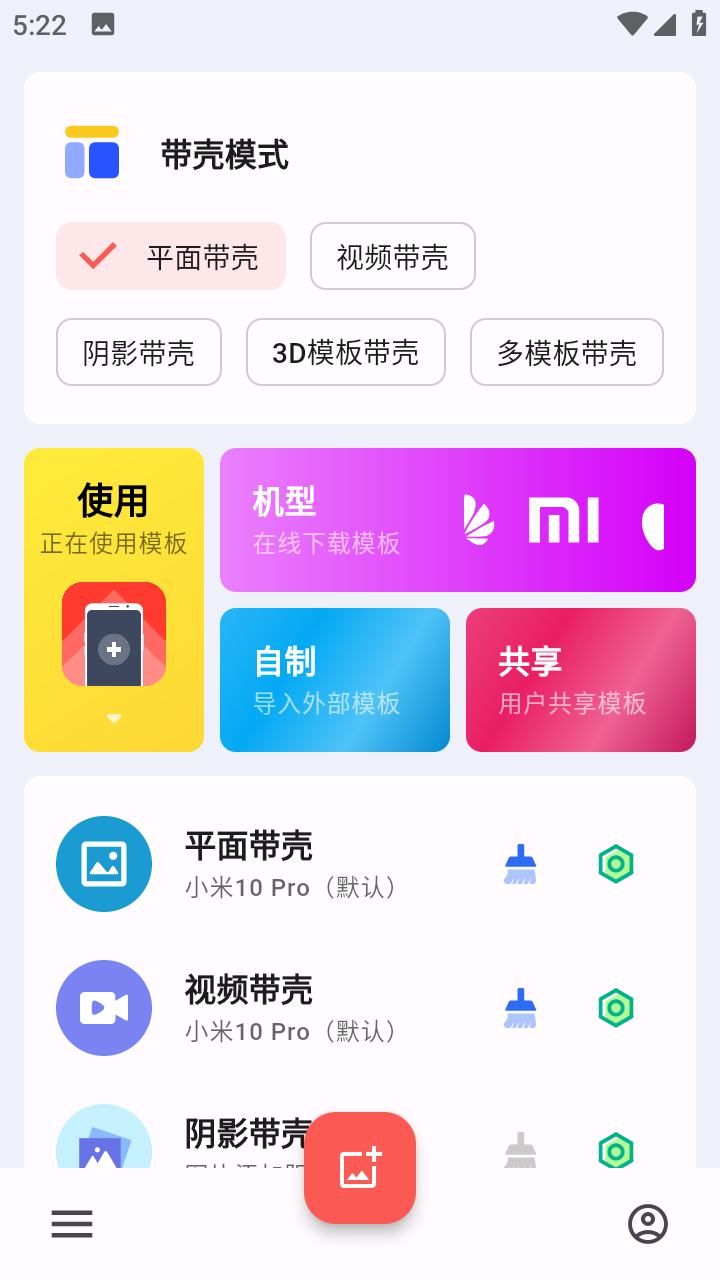Tap the green hexagon icon for 平面带壳

(x=616, y=864)
